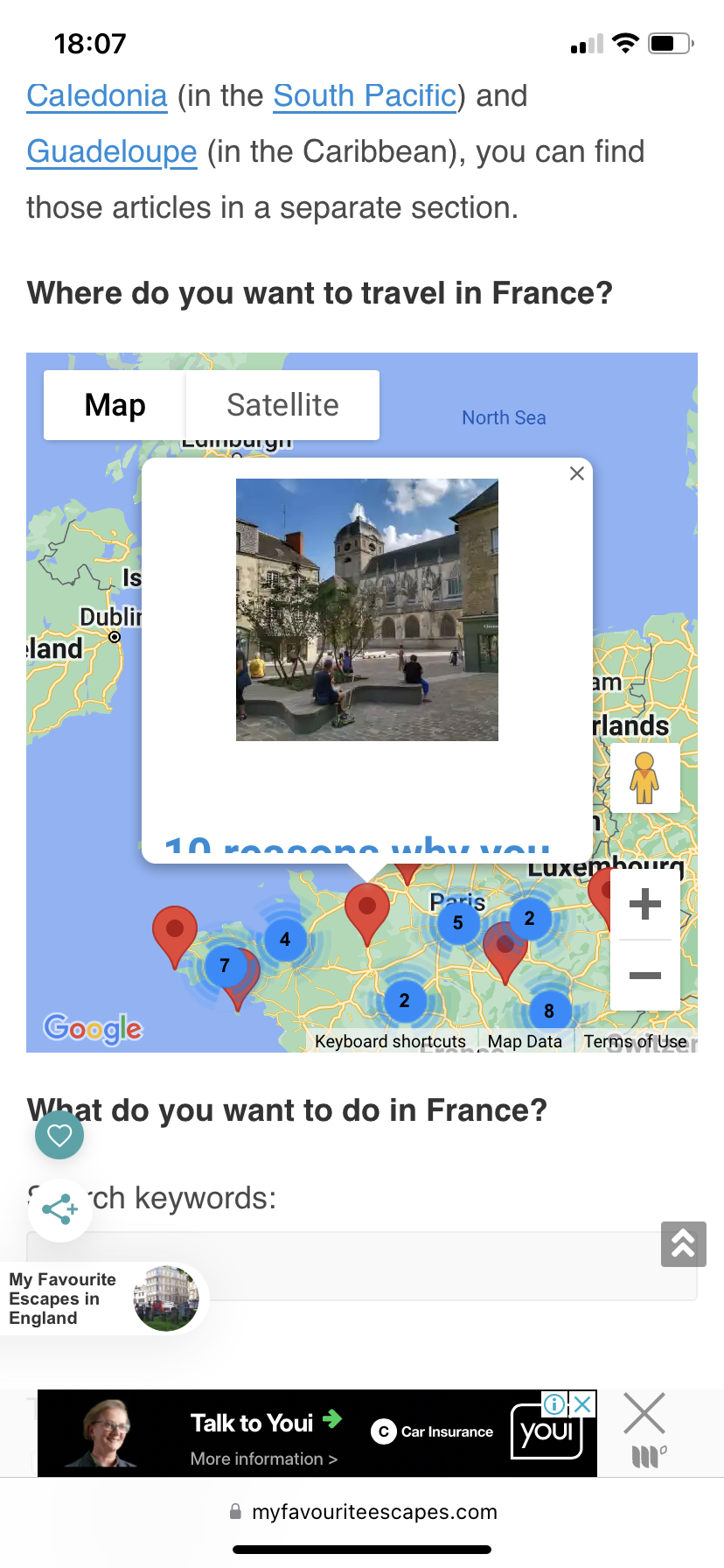The image size is (724, 1568).
Task: Tap the cluster marker labeled 7
Action: click(x=225, y=965)
